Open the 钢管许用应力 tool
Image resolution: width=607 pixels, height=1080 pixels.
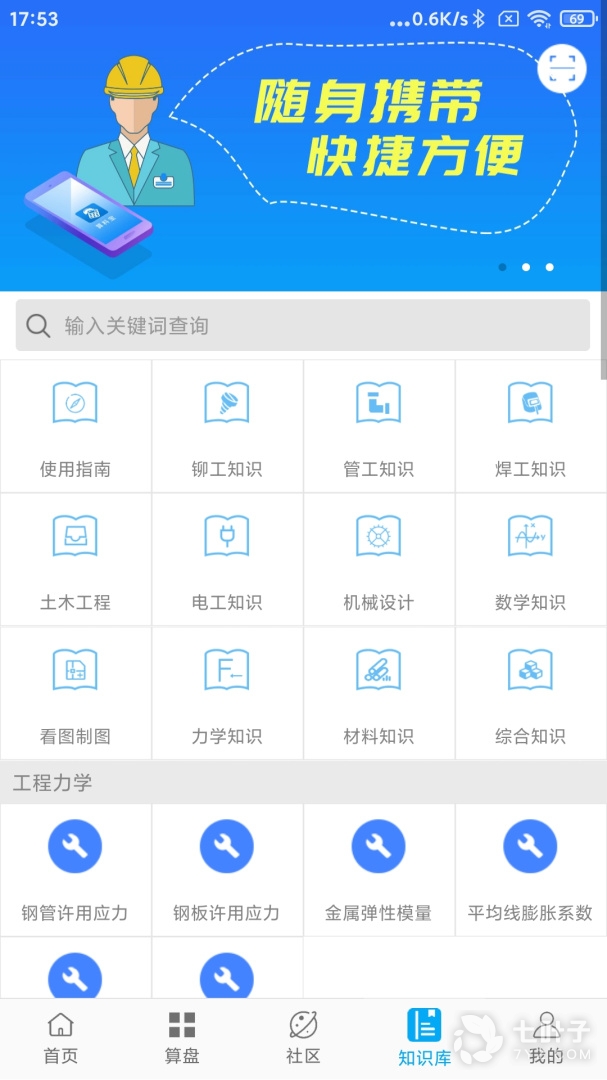75,870
